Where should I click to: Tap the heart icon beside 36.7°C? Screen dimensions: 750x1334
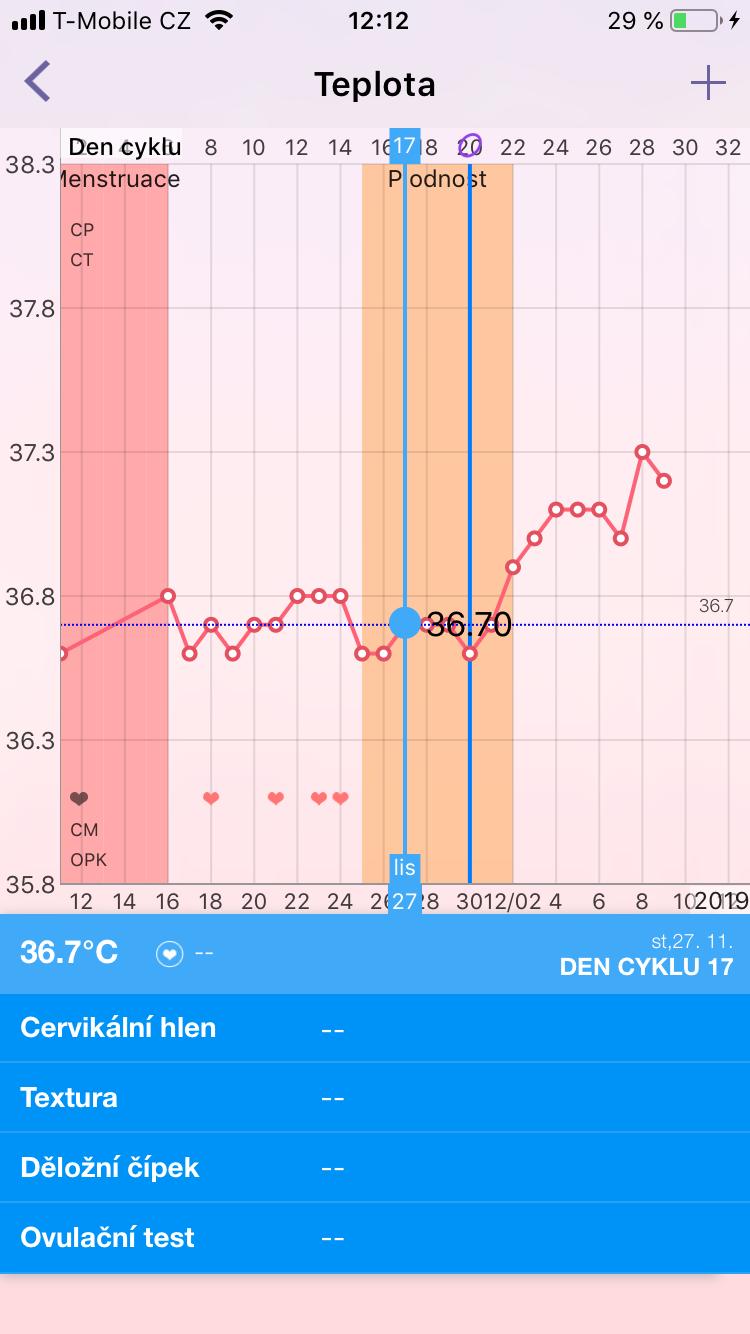coord(170,955)
